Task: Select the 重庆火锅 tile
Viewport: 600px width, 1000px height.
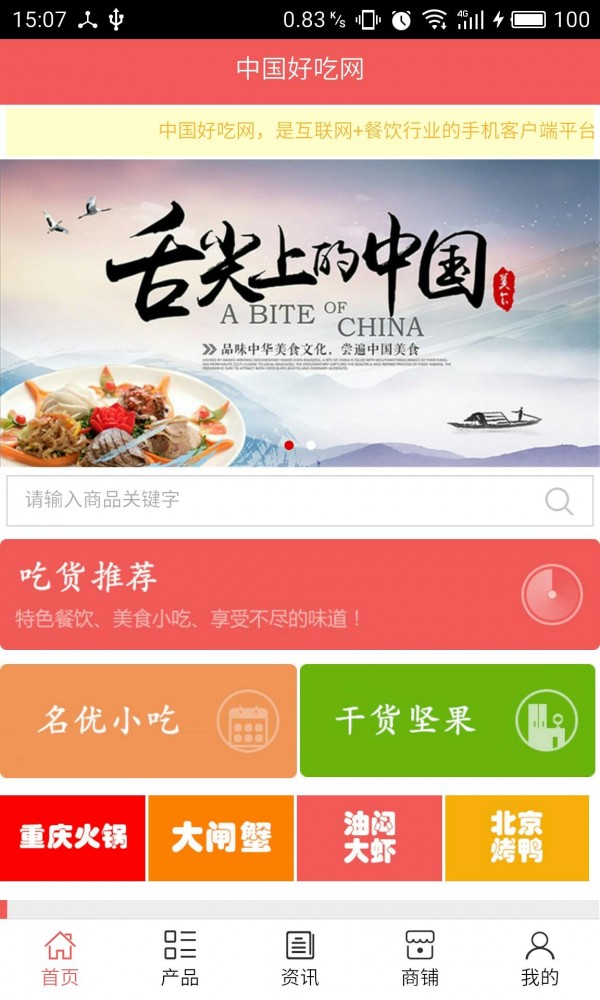Action: [73, 838]
